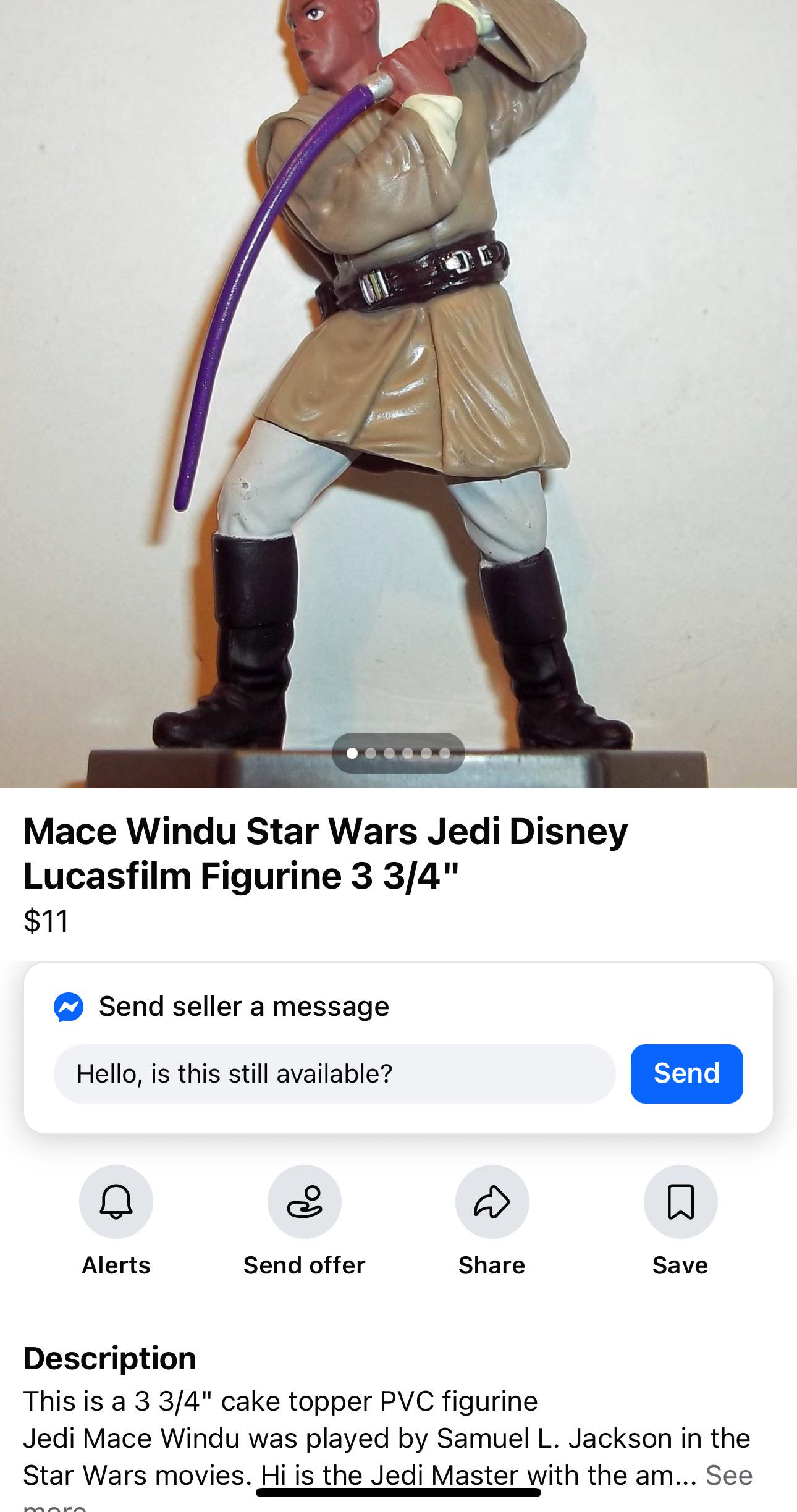This screenshot has width=797, height=1512.
Task: Open the Send offer option
Action: pyautogui.click(x=304, y=1201)
